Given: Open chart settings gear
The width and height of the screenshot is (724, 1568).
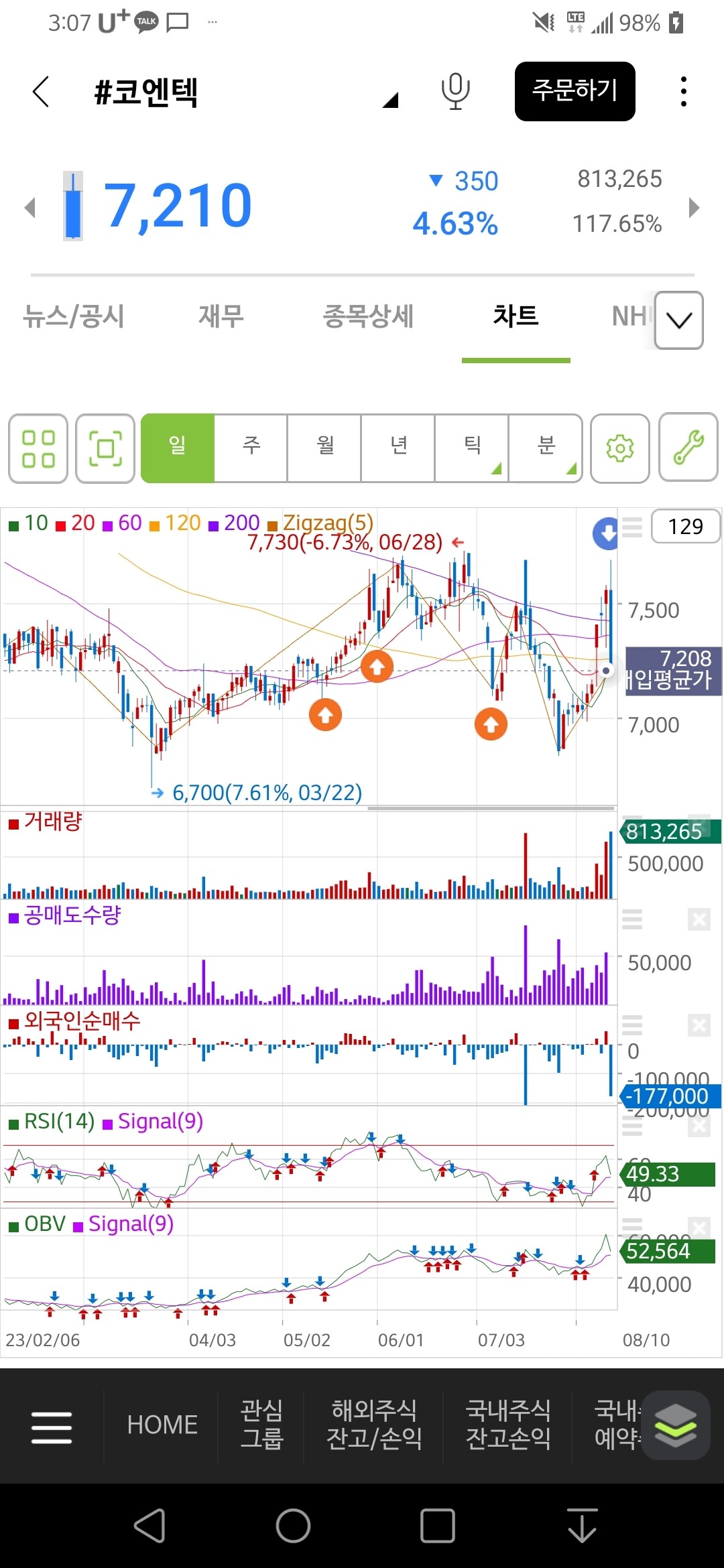Looking at the screenshot, I should pyautogui.click(x=619, y=448).
